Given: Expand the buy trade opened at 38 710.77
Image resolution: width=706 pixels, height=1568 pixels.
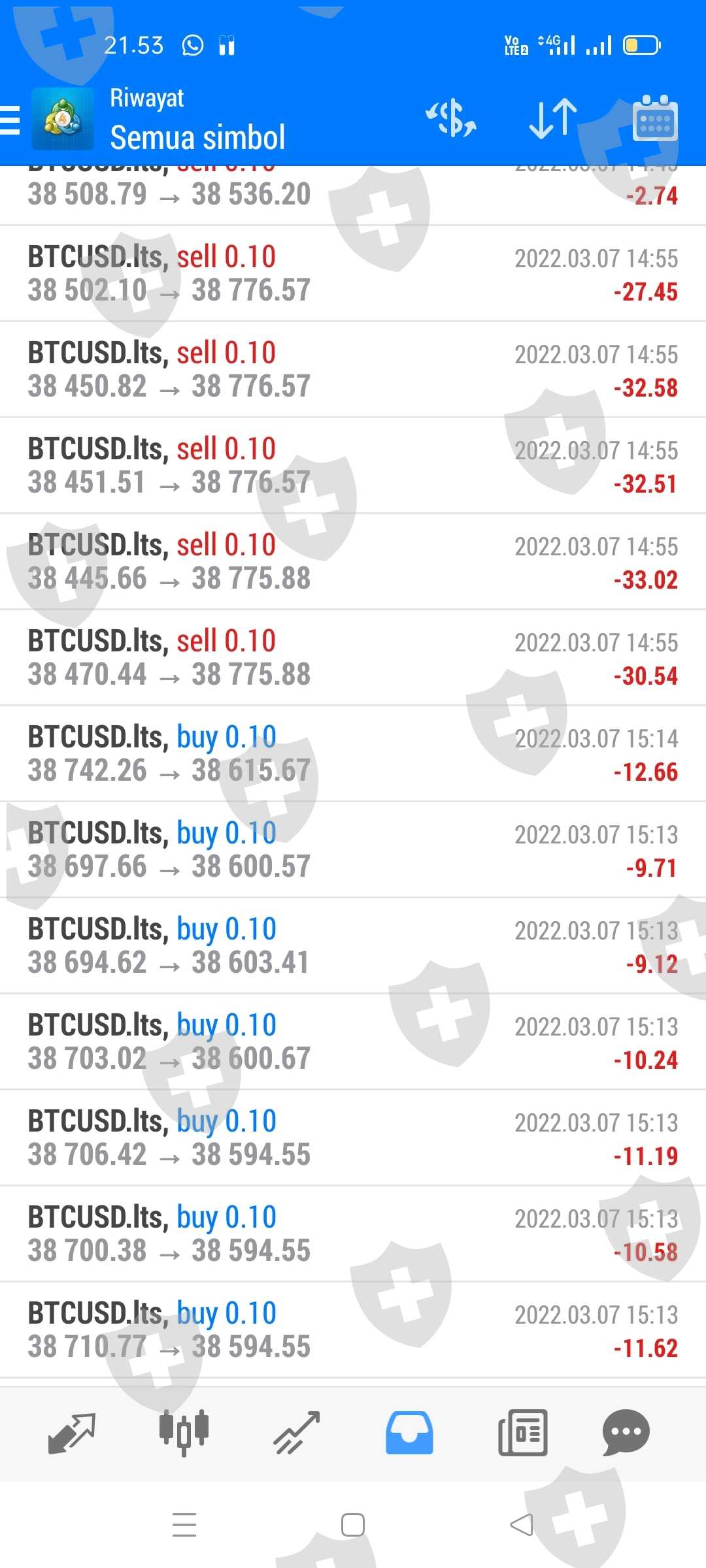Looking at the screenshot, I should click(x=353, y=1330).
